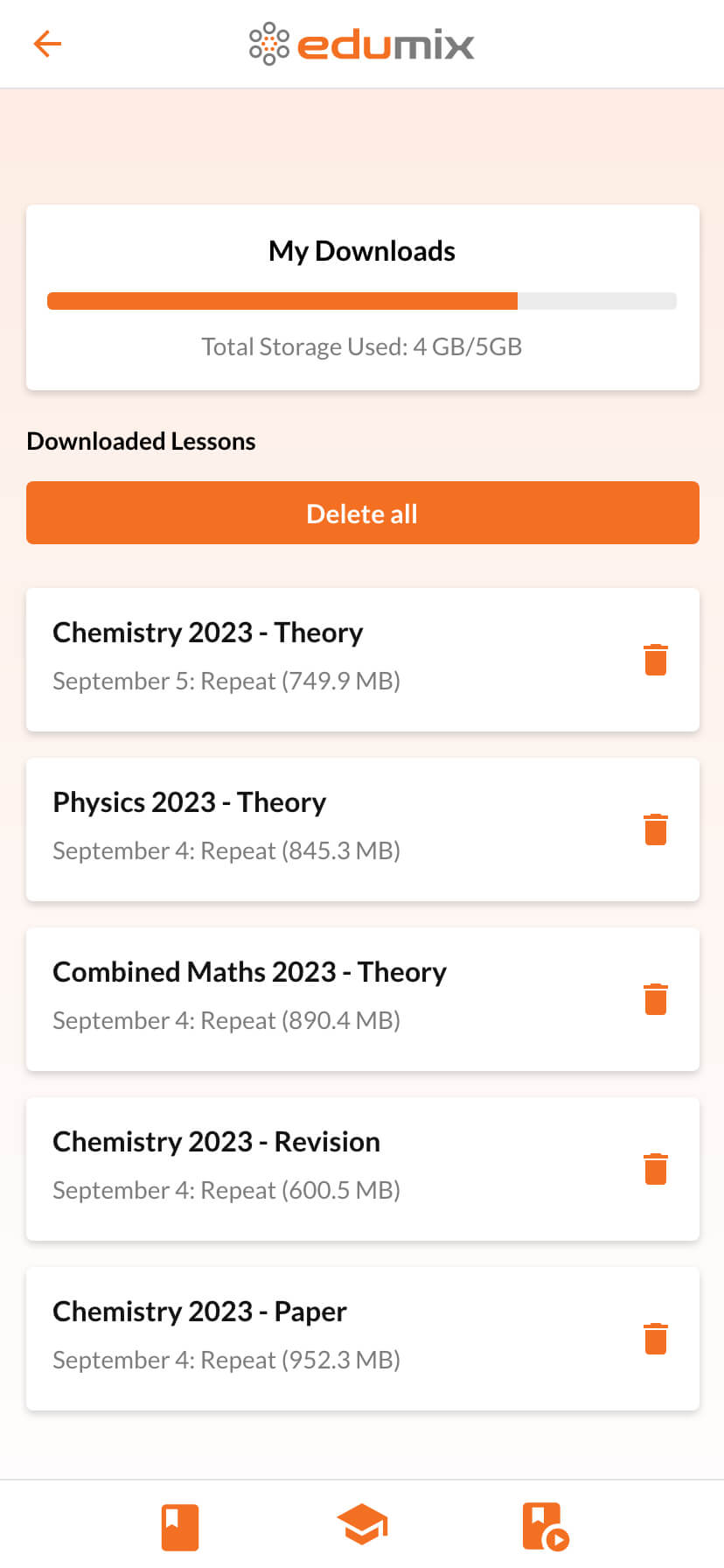This screenshot has width=724, height=1568.
Task: Delete the Combined Maths 2023 - Theory download
Action: click(656, 999)
